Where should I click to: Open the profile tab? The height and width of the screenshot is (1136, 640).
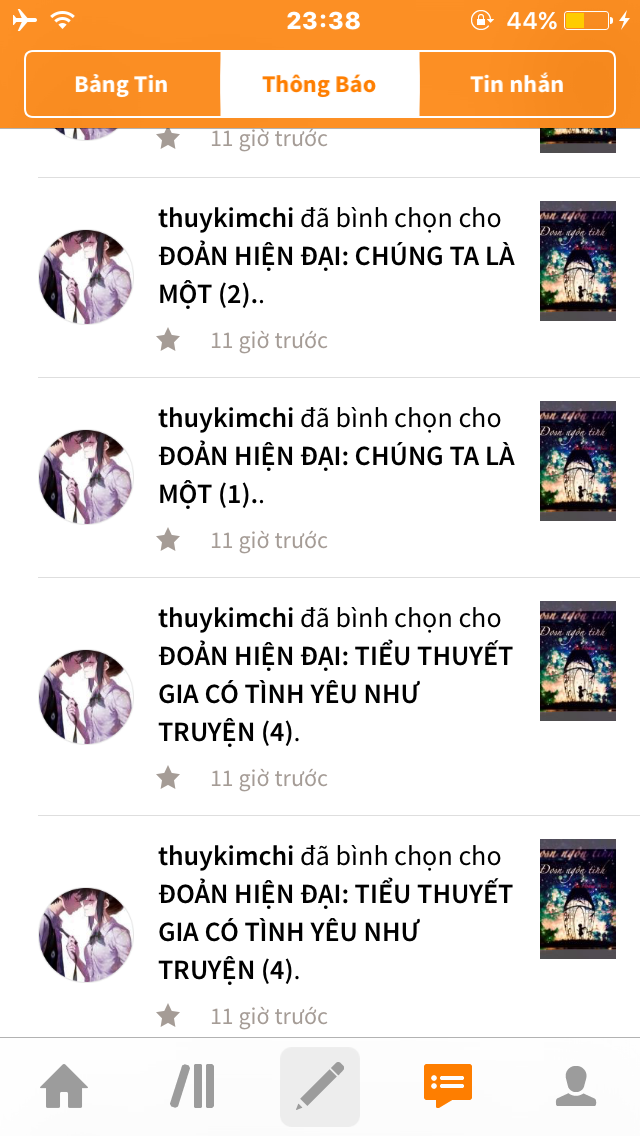pyautogui.click(x=575, y=1086)
